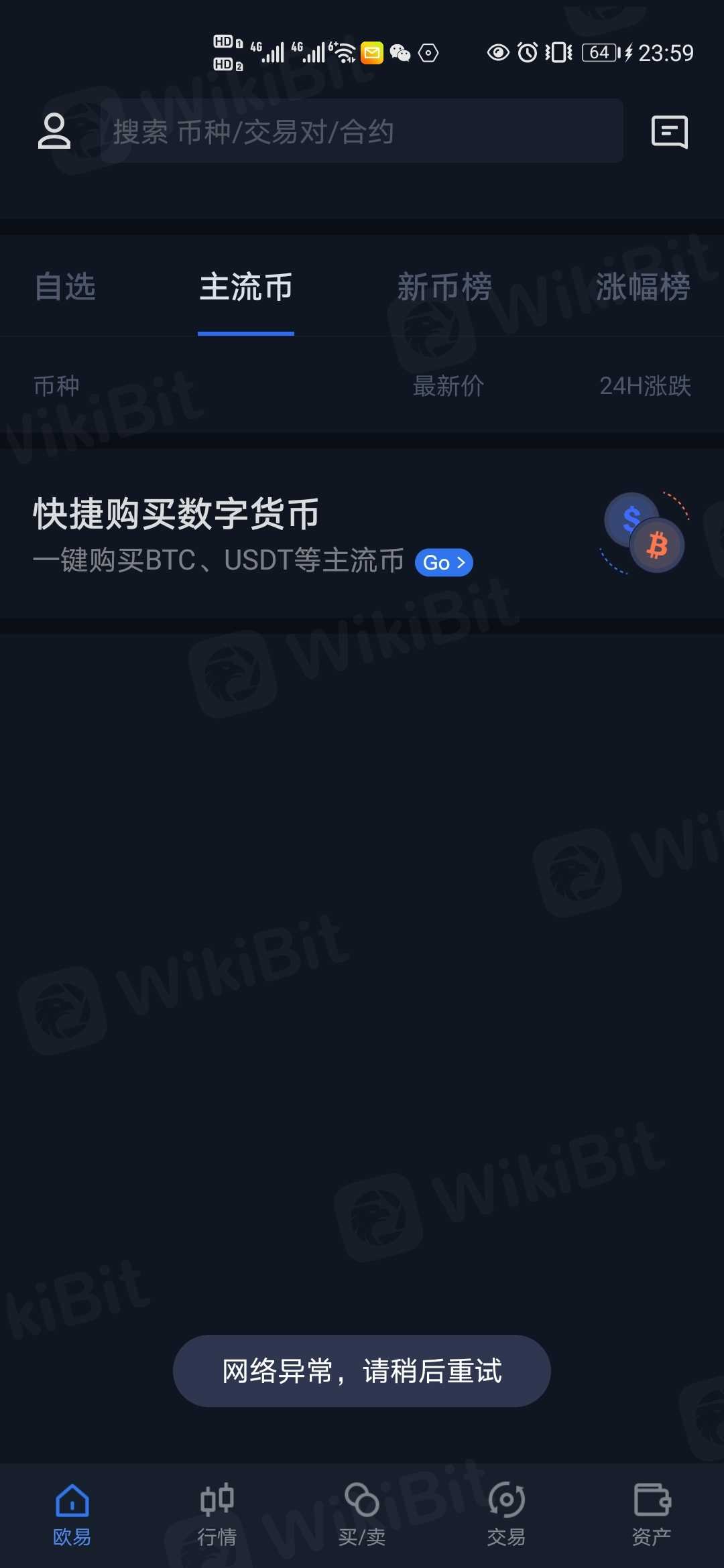This screenshot has height=1568, width=724.
Task: Select the 主流币 tab
Action: (x=246, y=287)
